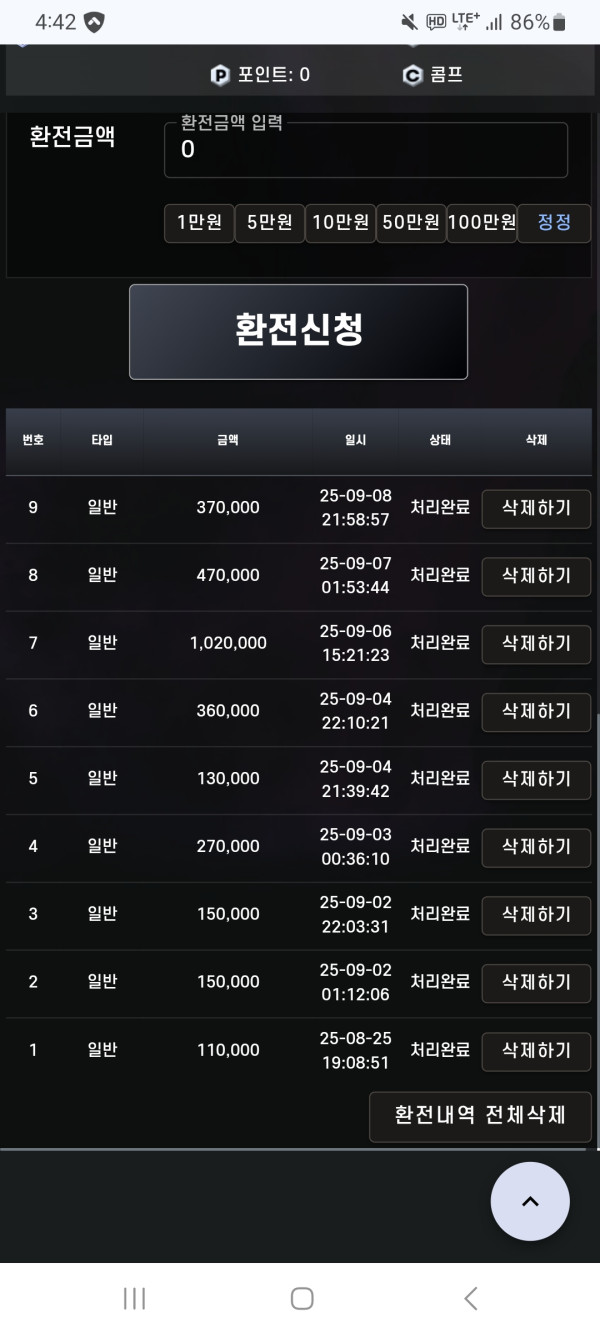Go back using the system back button
Image resolution: width=600 pixels, height=1333 pixels.
pos(471,1298)
